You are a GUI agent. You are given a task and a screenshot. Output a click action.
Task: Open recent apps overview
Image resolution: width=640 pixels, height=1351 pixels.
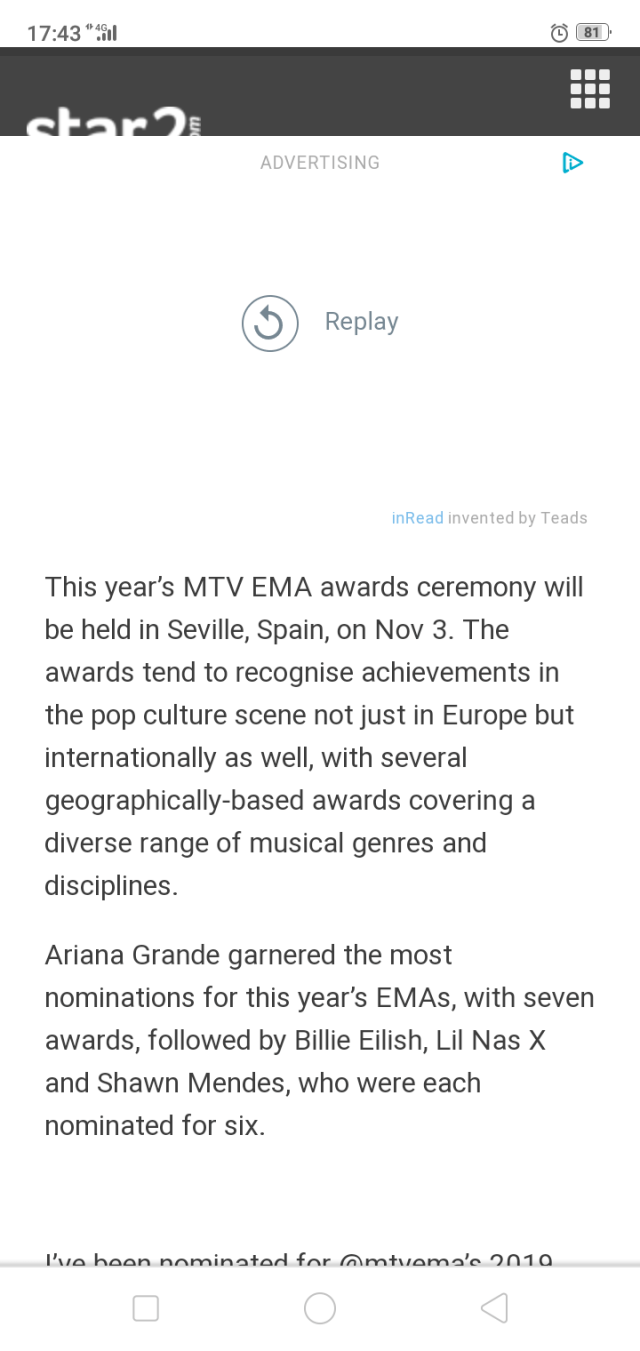[146, 1308]
